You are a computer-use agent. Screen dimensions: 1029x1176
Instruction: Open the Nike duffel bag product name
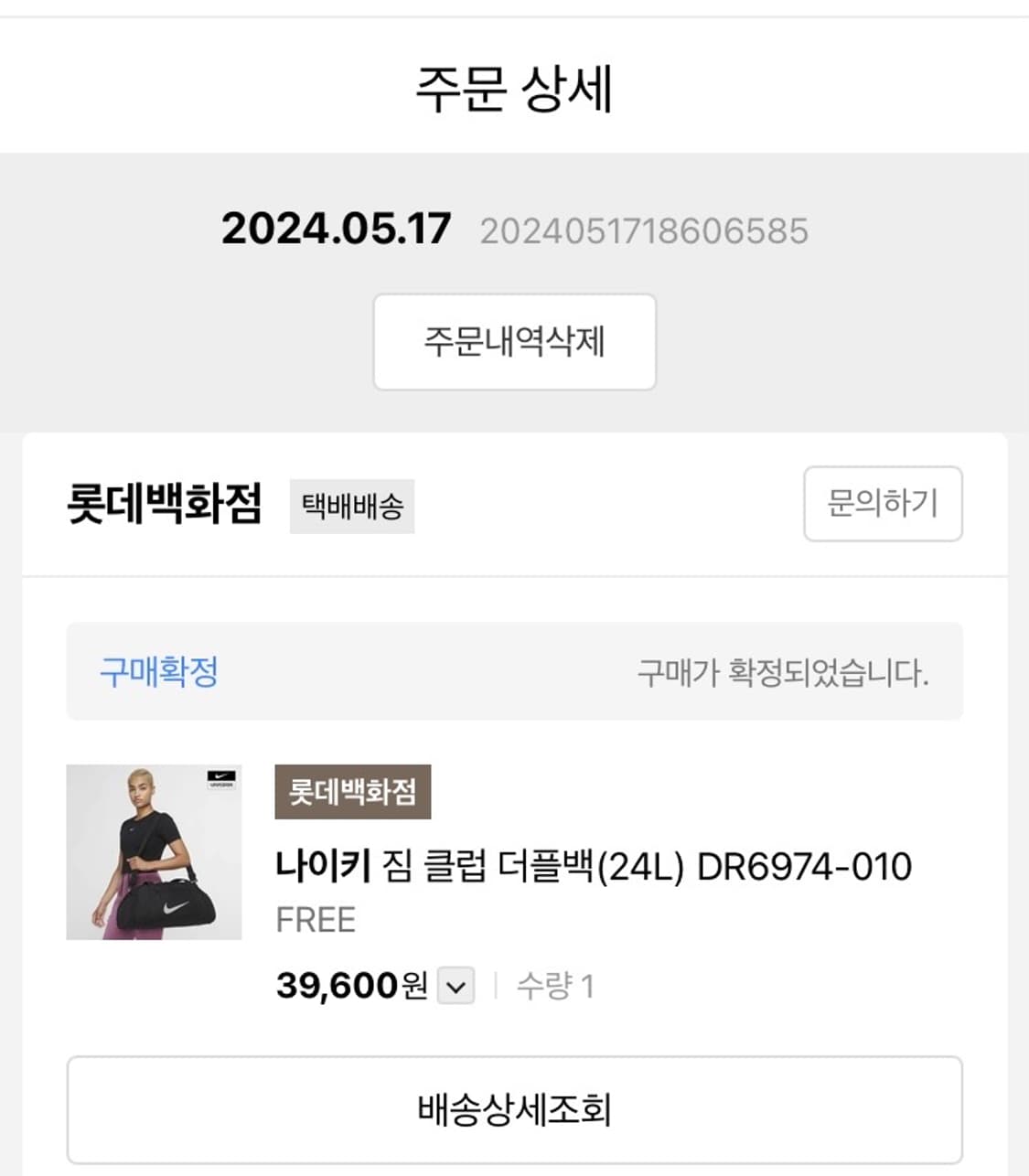click(594, 867)
